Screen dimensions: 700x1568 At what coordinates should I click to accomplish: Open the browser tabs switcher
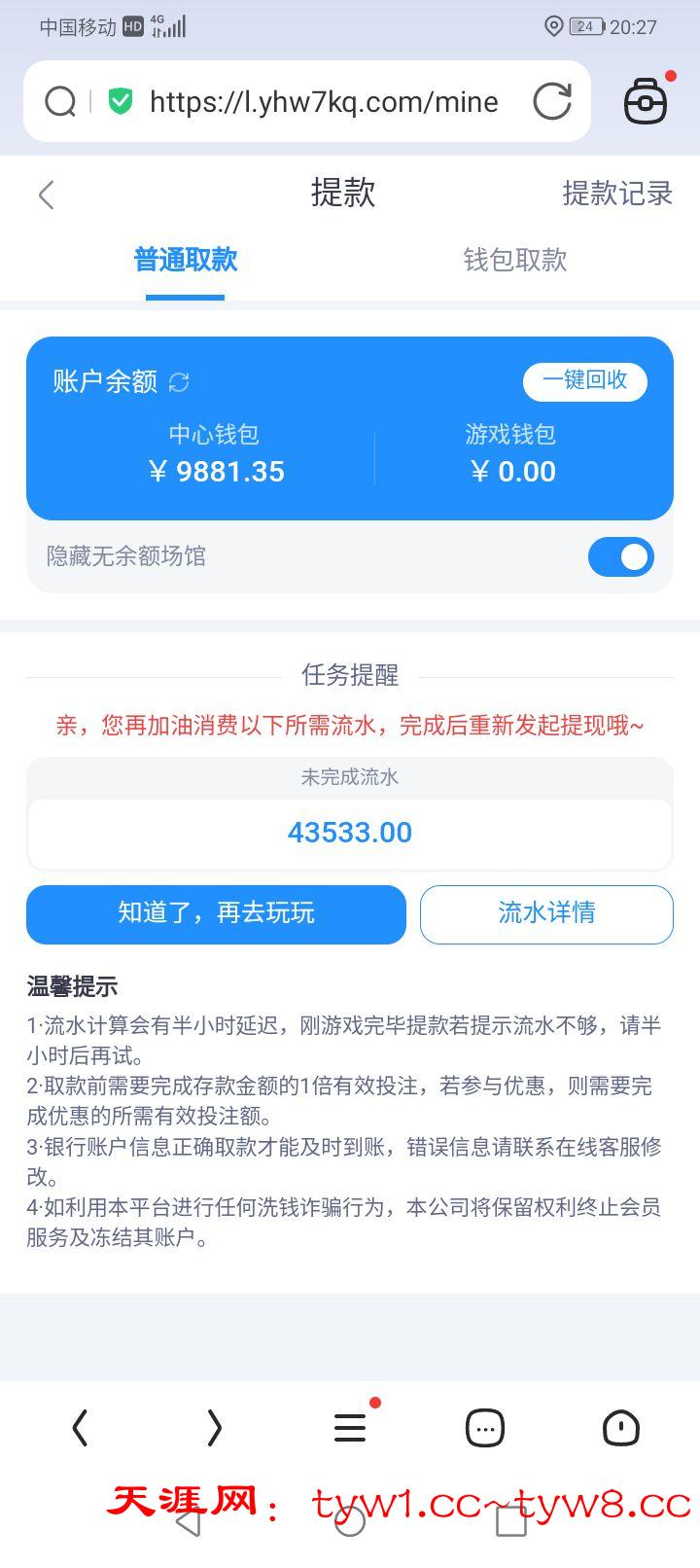(x=485, y=1427)
